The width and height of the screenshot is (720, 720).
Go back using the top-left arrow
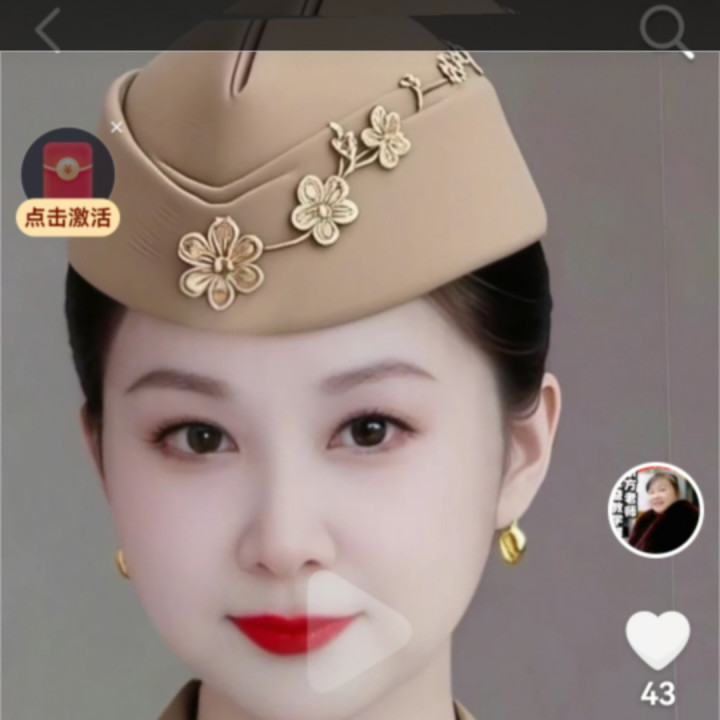click(x=47, y=30)
